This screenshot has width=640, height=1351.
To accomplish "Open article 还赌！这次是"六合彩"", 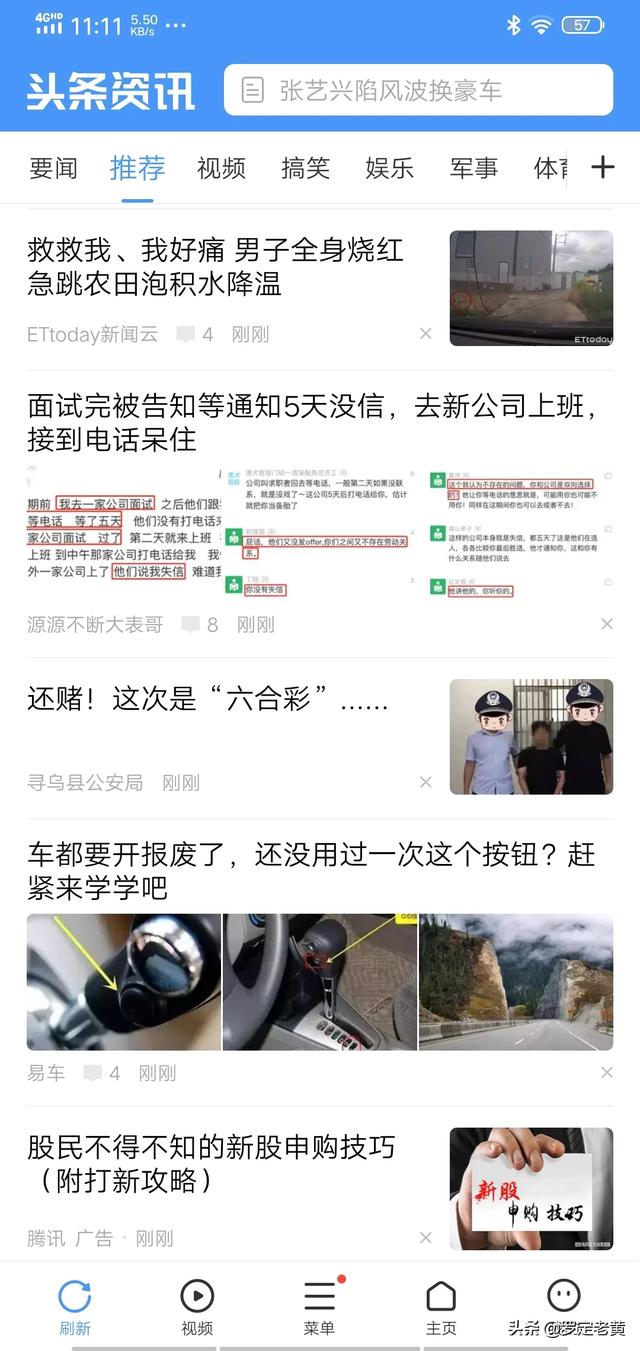I will point(208,699).
